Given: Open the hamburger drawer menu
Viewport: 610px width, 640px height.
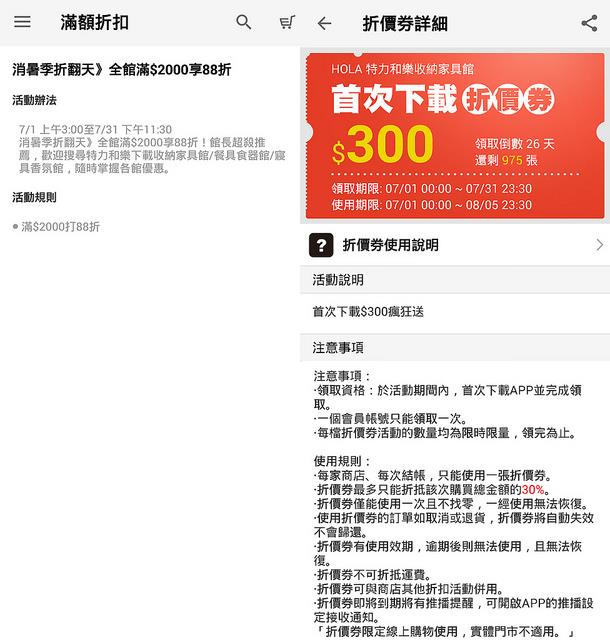Looking at the screenshot, I should click(22, 22).
